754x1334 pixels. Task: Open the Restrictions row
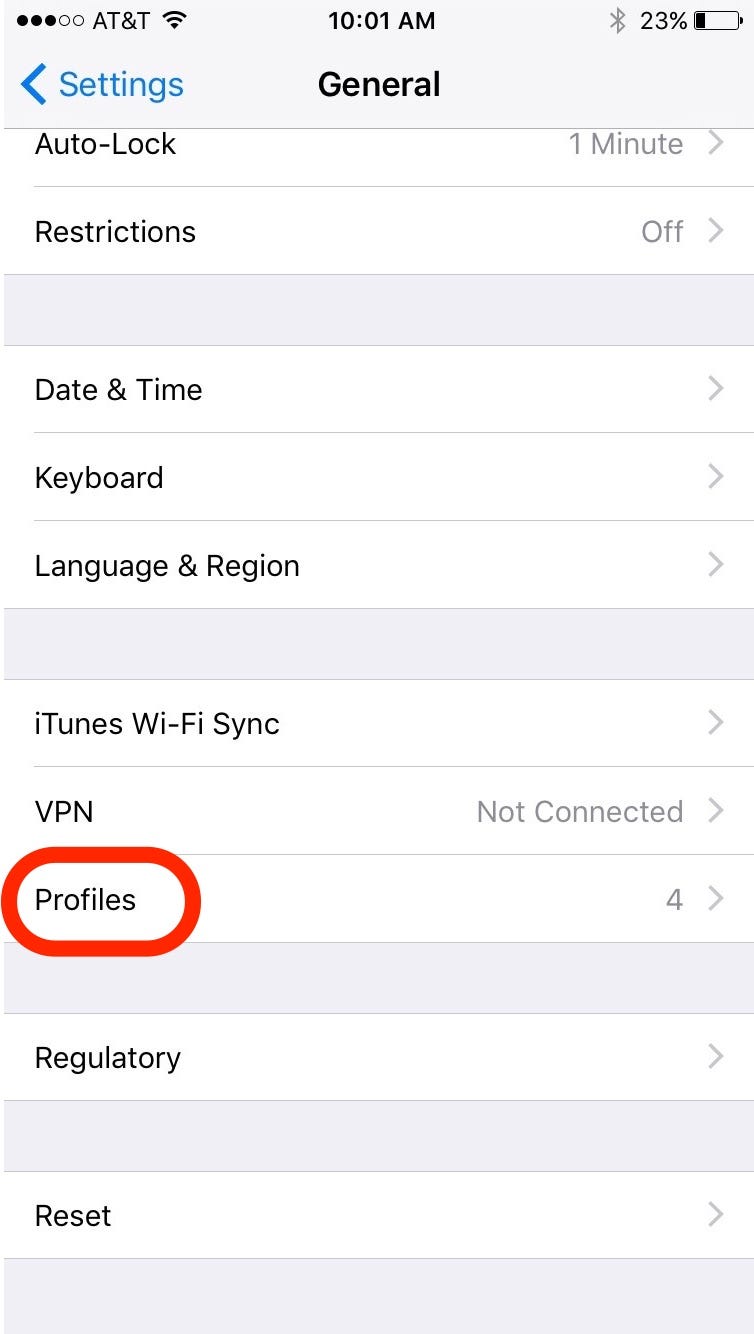pos(378,231)
